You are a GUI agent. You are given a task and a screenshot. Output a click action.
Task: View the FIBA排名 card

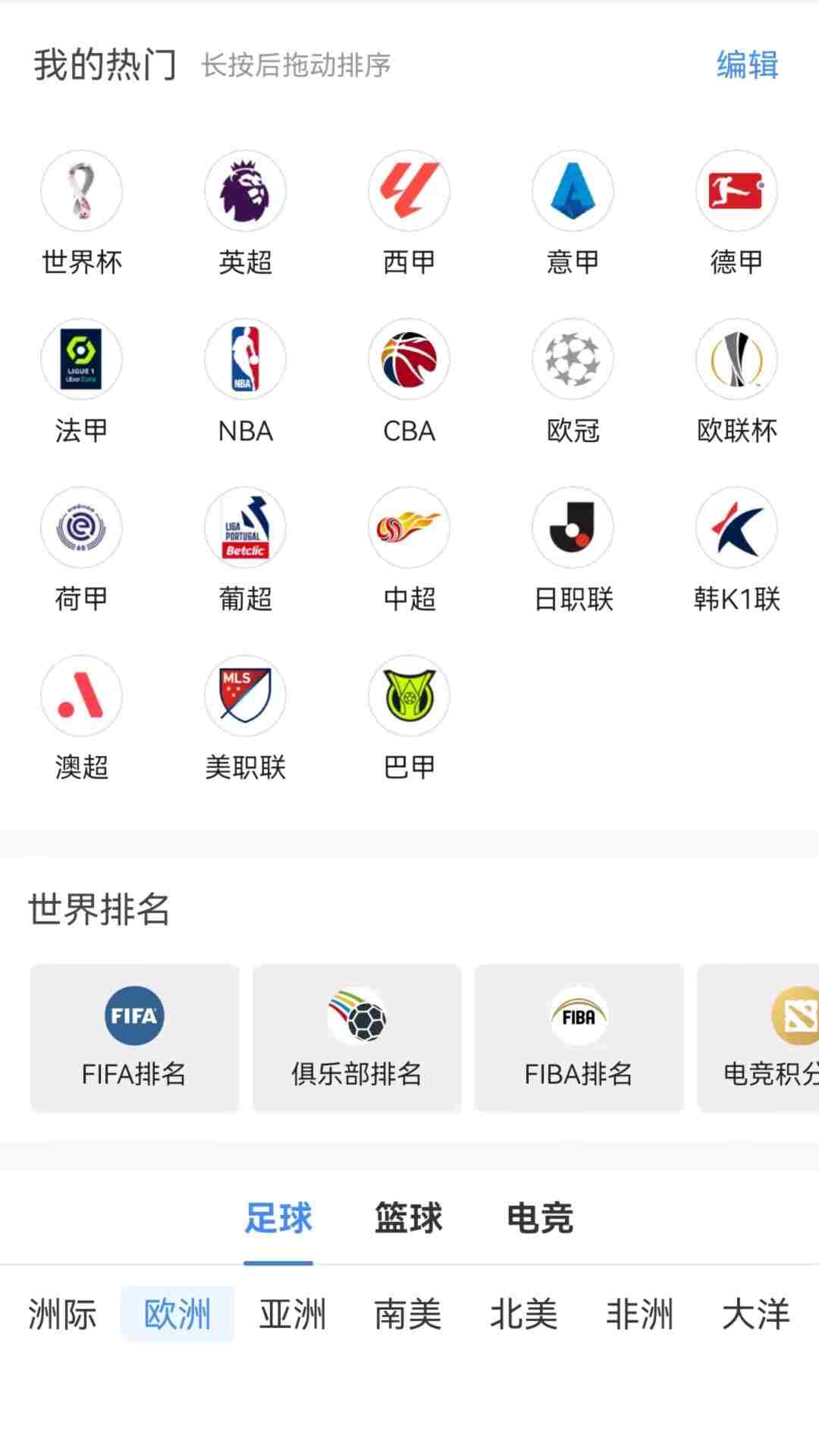(x=579, y=1037)
